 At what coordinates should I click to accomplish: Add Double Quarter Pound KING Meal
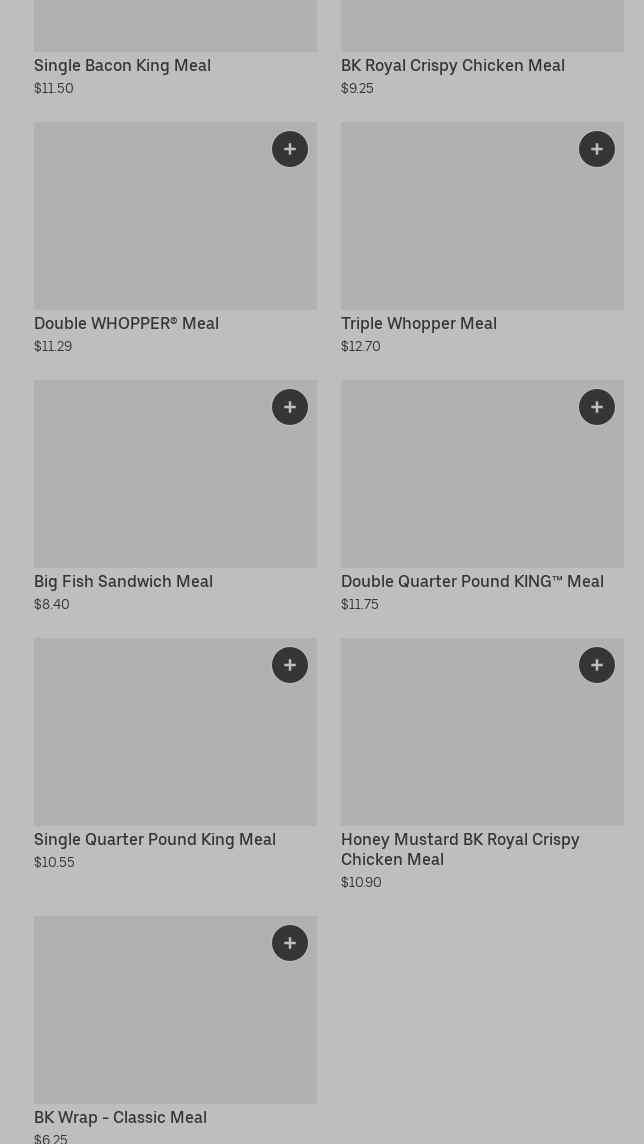pyautogui.click(x=597, y=407)
